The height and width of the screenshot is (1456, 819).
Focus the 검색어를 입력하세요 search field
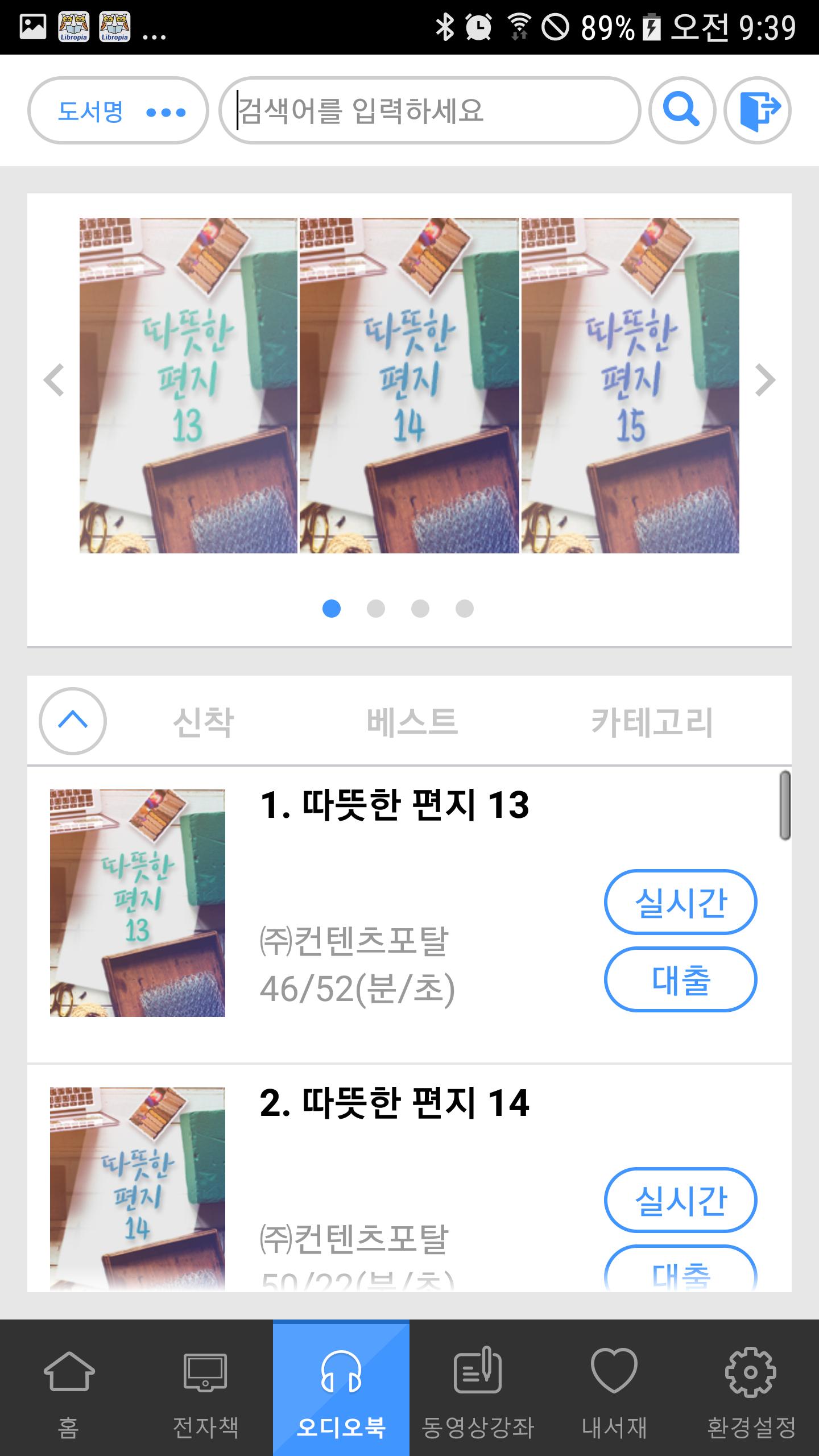[430, 110]
